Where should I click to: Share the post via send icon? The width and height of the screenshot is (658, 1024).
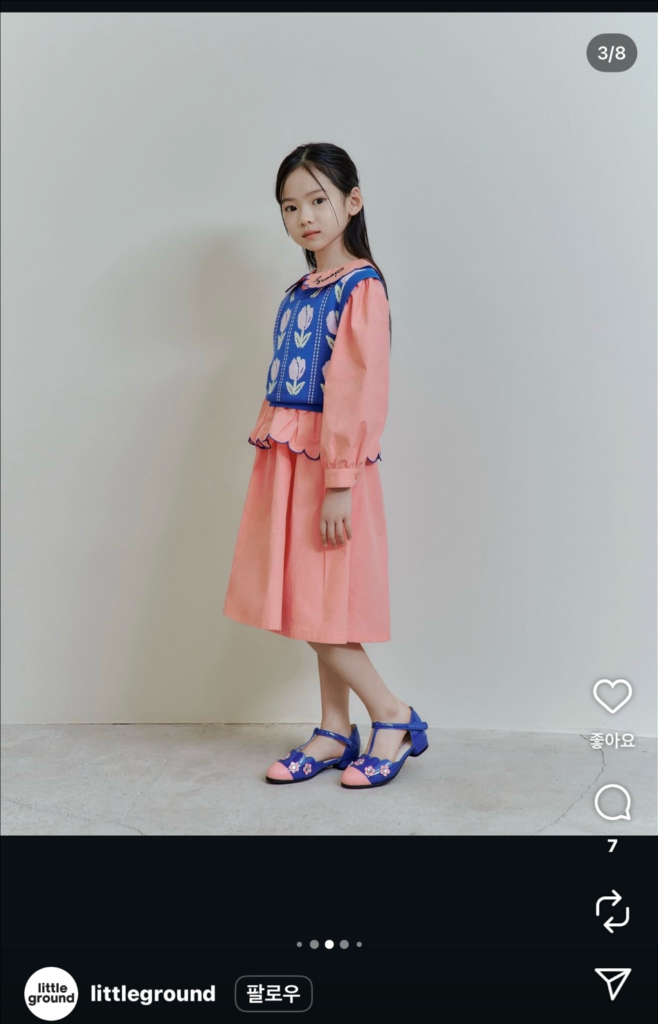(612, 984)
